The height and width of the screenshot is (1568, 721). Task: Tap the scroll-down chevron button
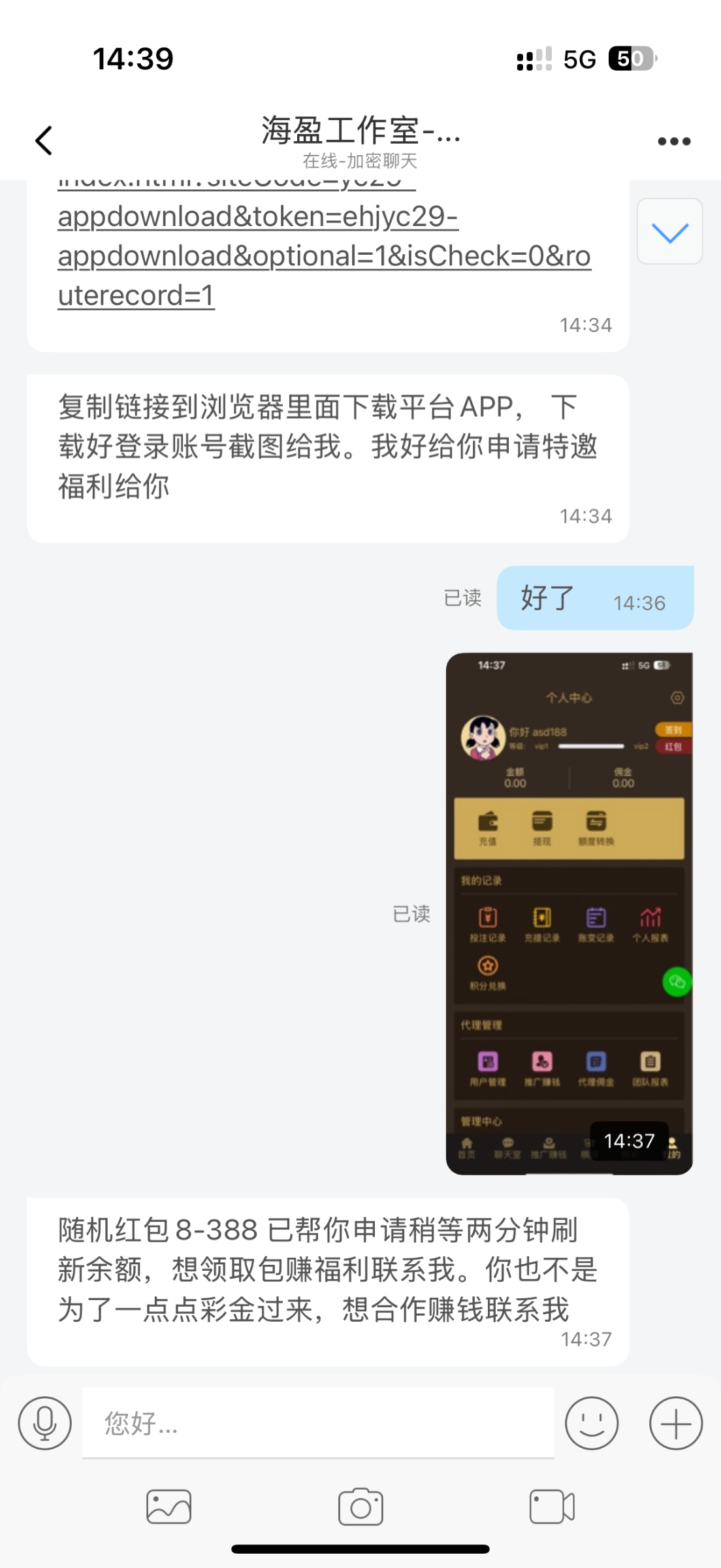pyautogui.click(x=669, y=231)
